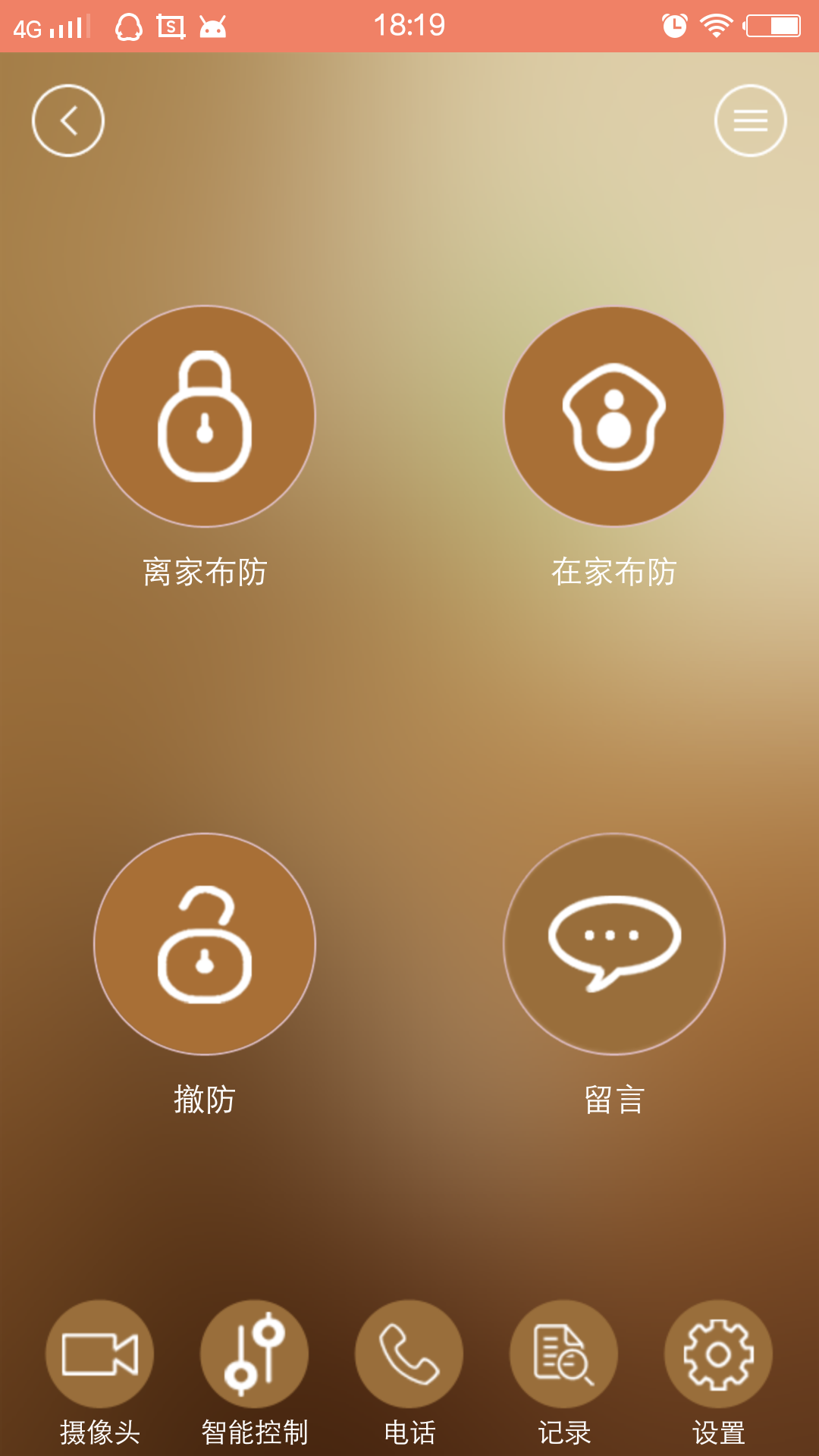Tap the 智能控制 label in the bottom bar

[x=254, y=1433]
